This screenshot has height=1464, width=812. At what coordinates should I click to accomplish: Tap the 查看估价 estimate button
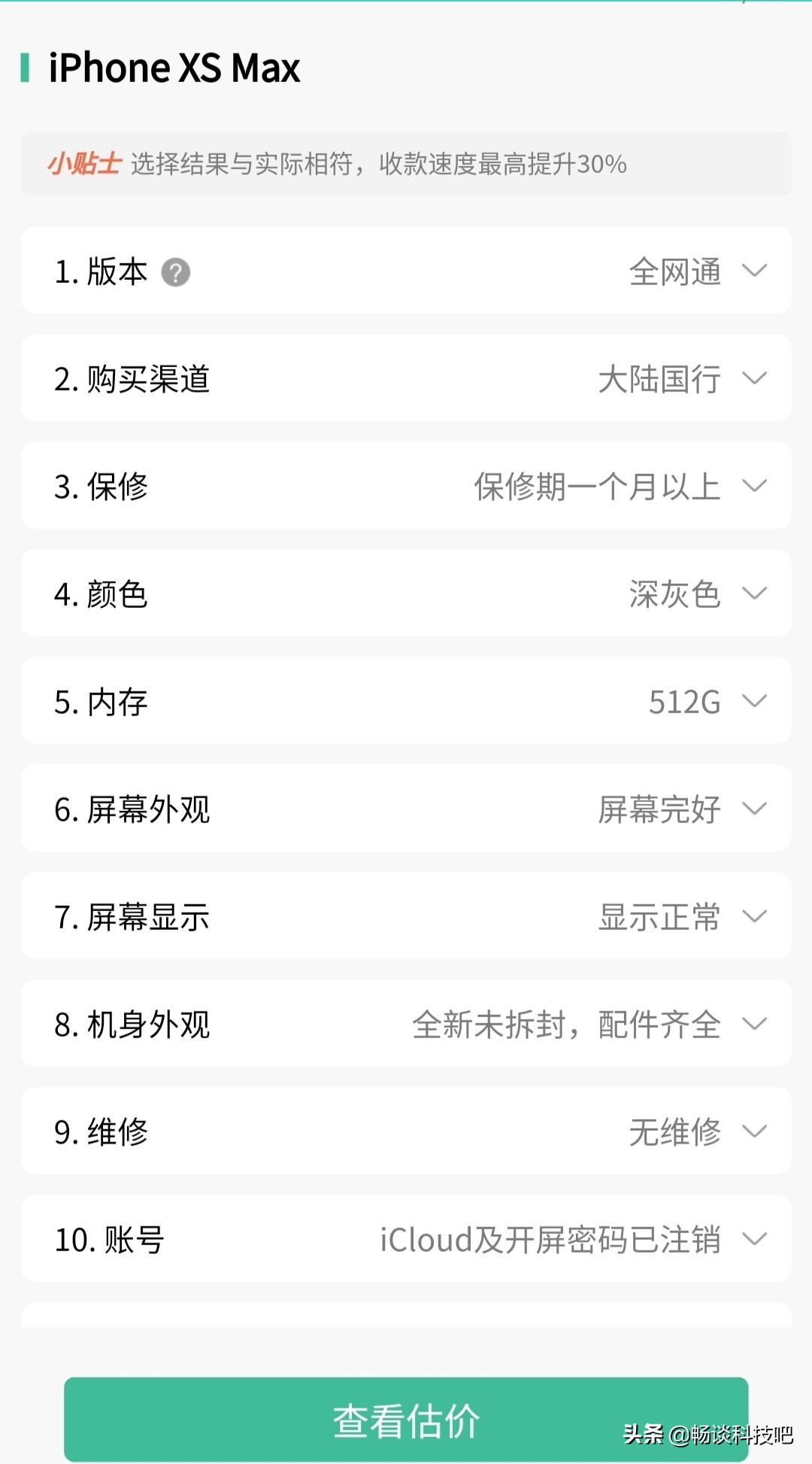pos(406,1418)
